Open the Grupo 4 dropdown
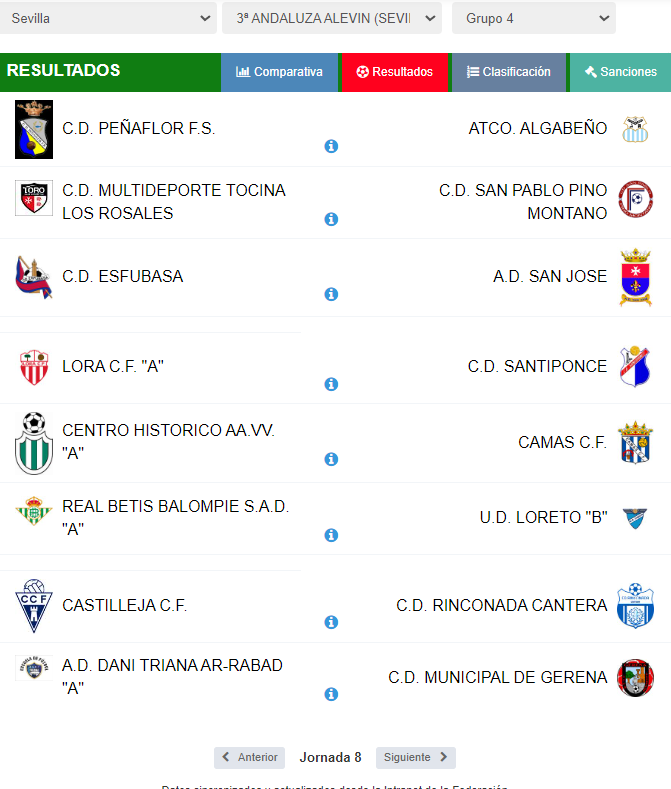 pyautogui.click(x=533, y=18)
